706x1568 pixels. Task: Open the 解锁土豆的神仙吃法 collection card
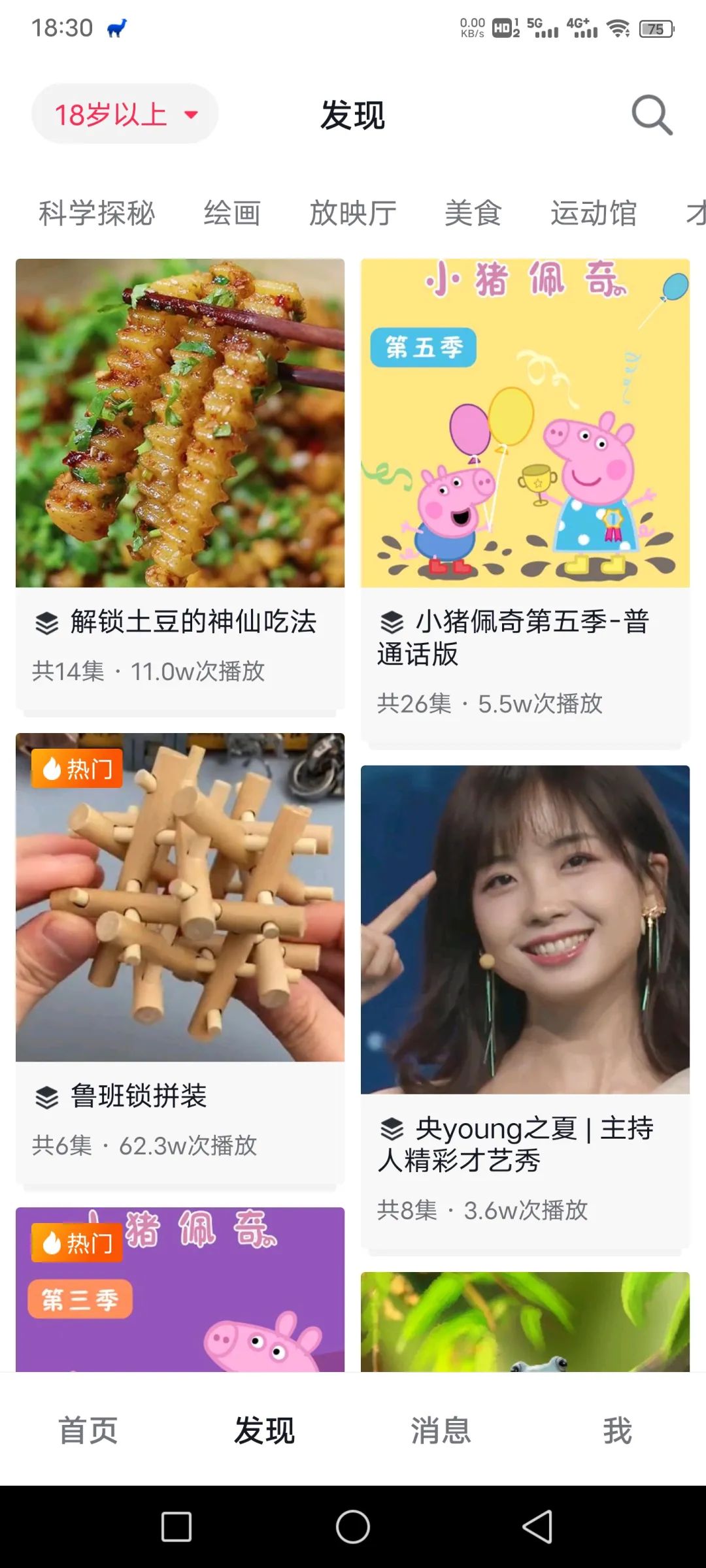tap(180, 483)
